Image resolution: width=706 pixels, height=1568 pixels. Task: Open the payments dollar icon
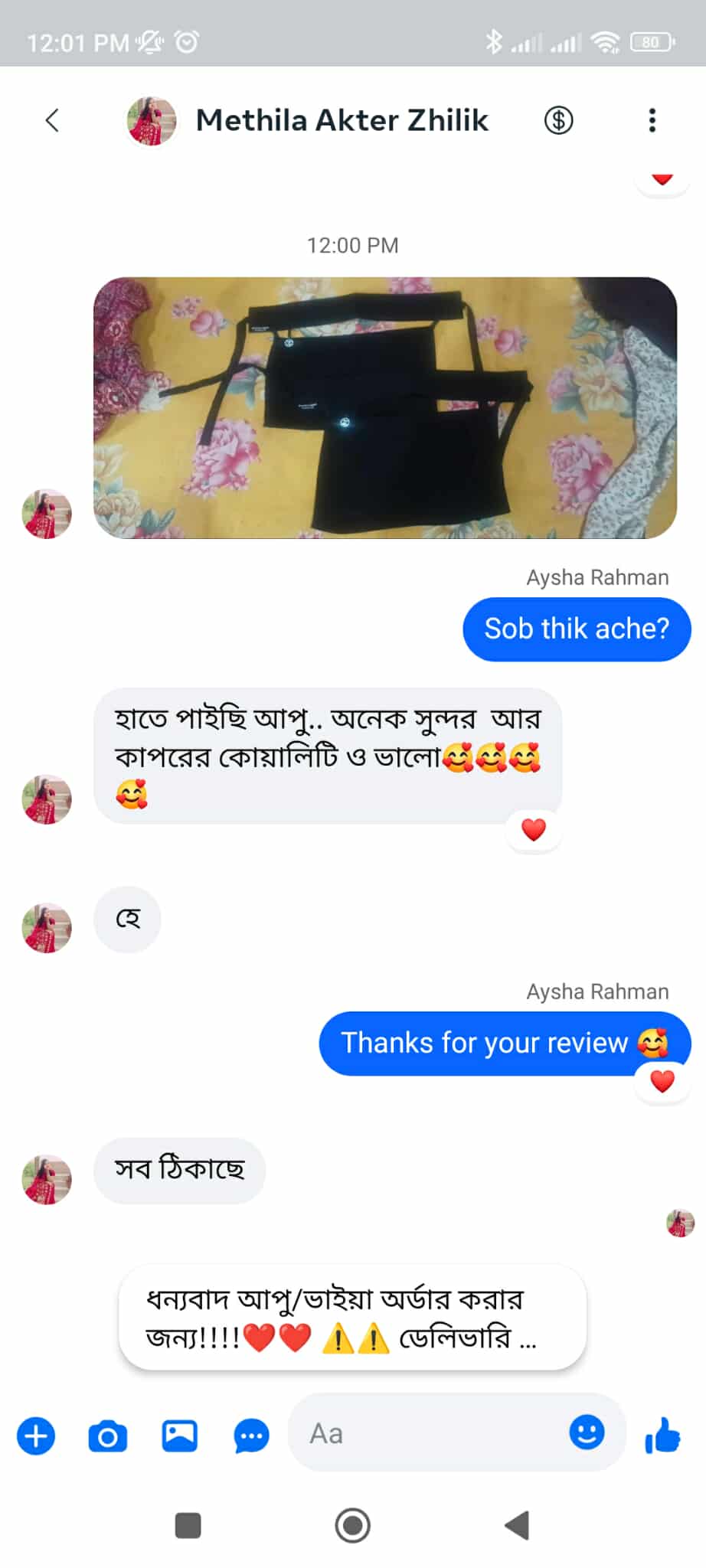click(558, 120)
